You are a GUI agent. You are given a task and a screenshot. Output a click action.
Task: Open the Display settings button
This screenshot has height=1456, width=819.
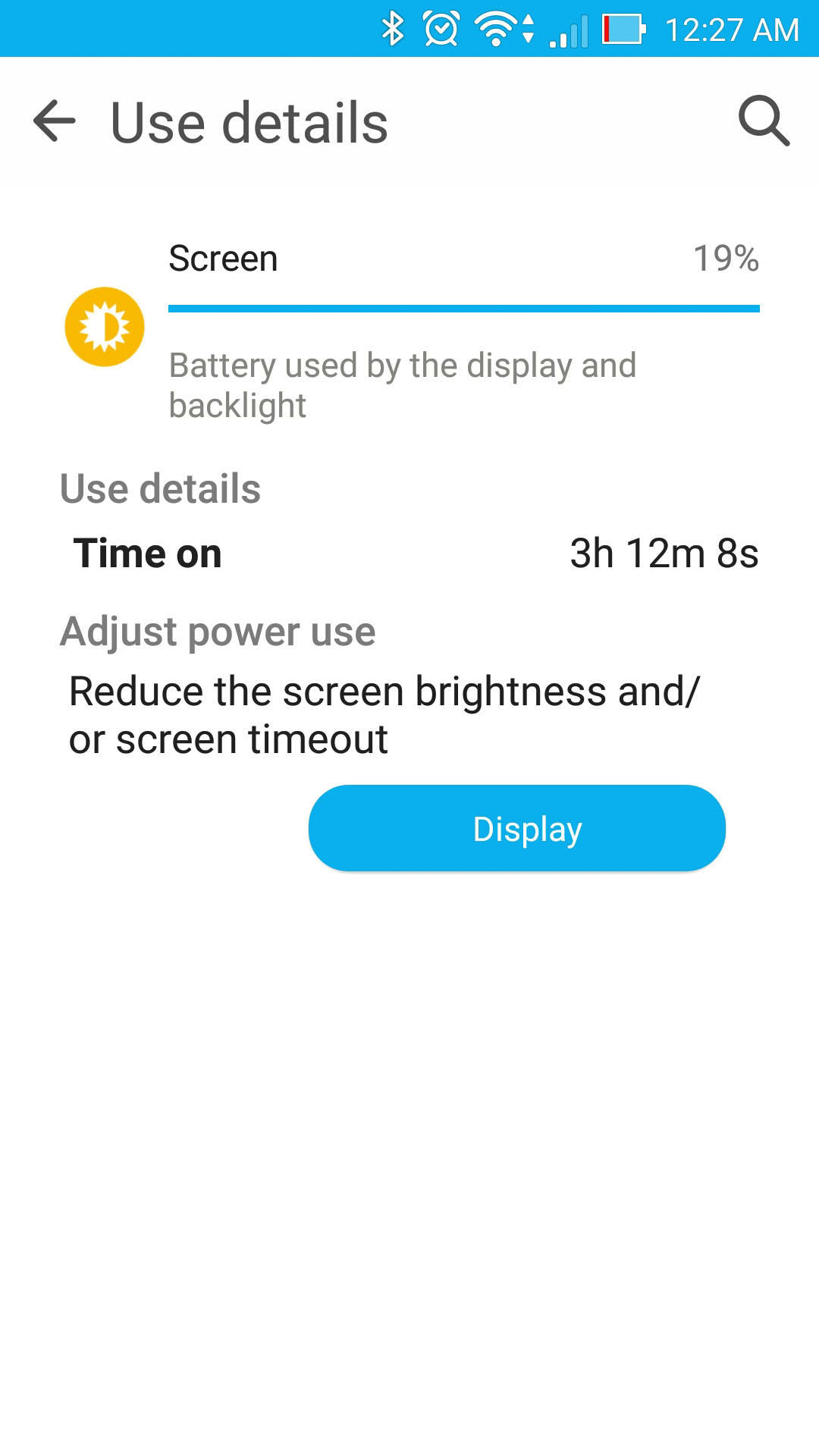(x=516, y=828)
